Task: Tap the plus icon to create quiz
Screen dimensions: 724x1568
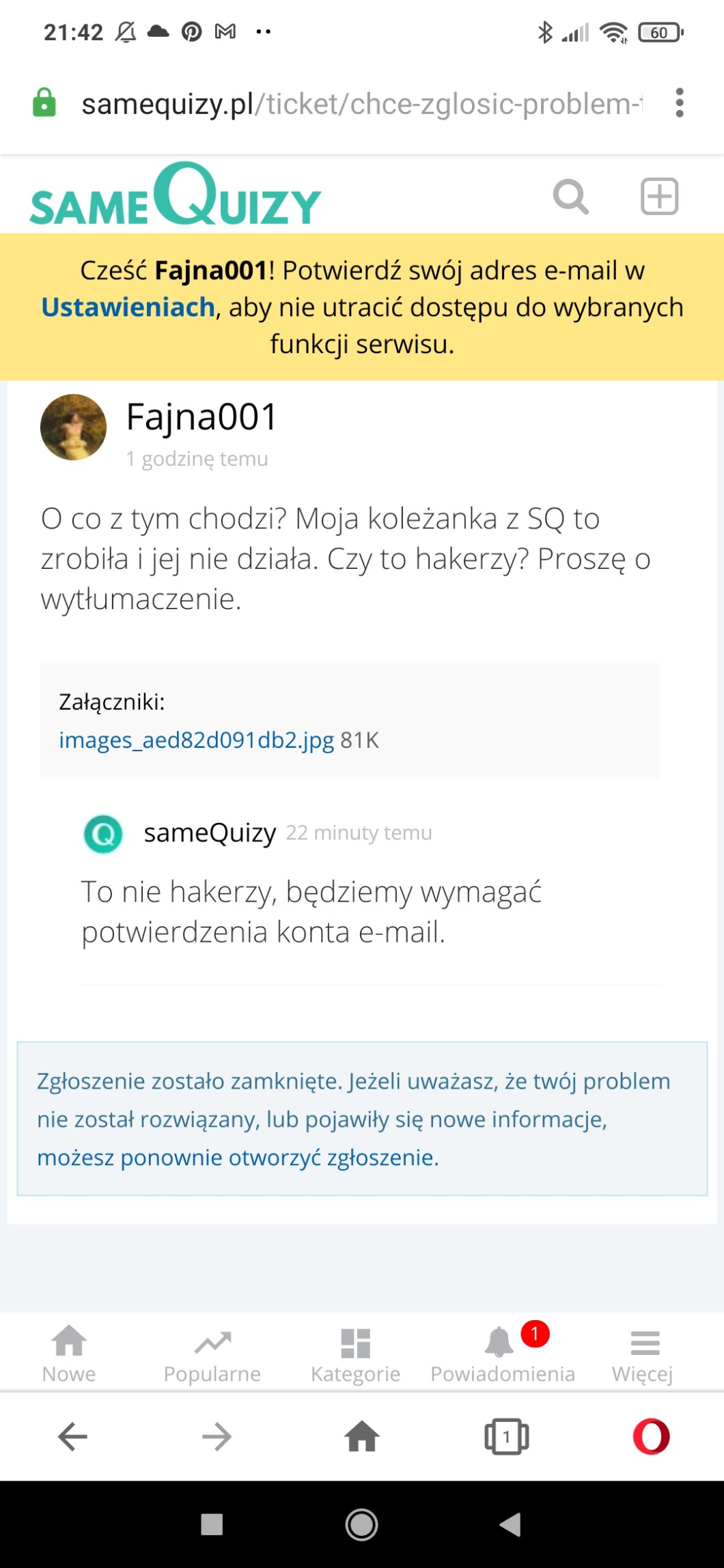Action: click(x=659, y=197)
